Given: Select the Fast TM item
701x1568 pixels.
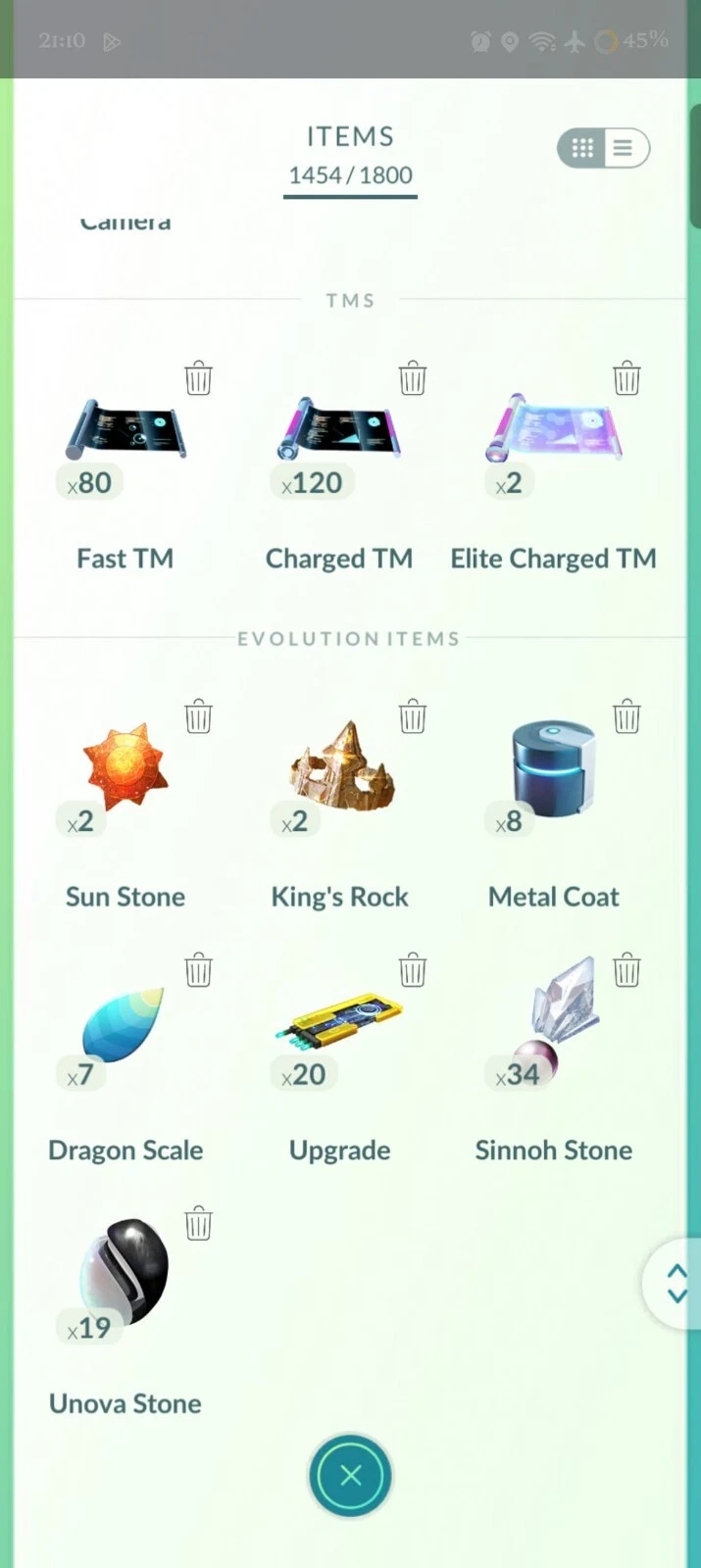Looking at the screenshot, I should pos(125,431).
